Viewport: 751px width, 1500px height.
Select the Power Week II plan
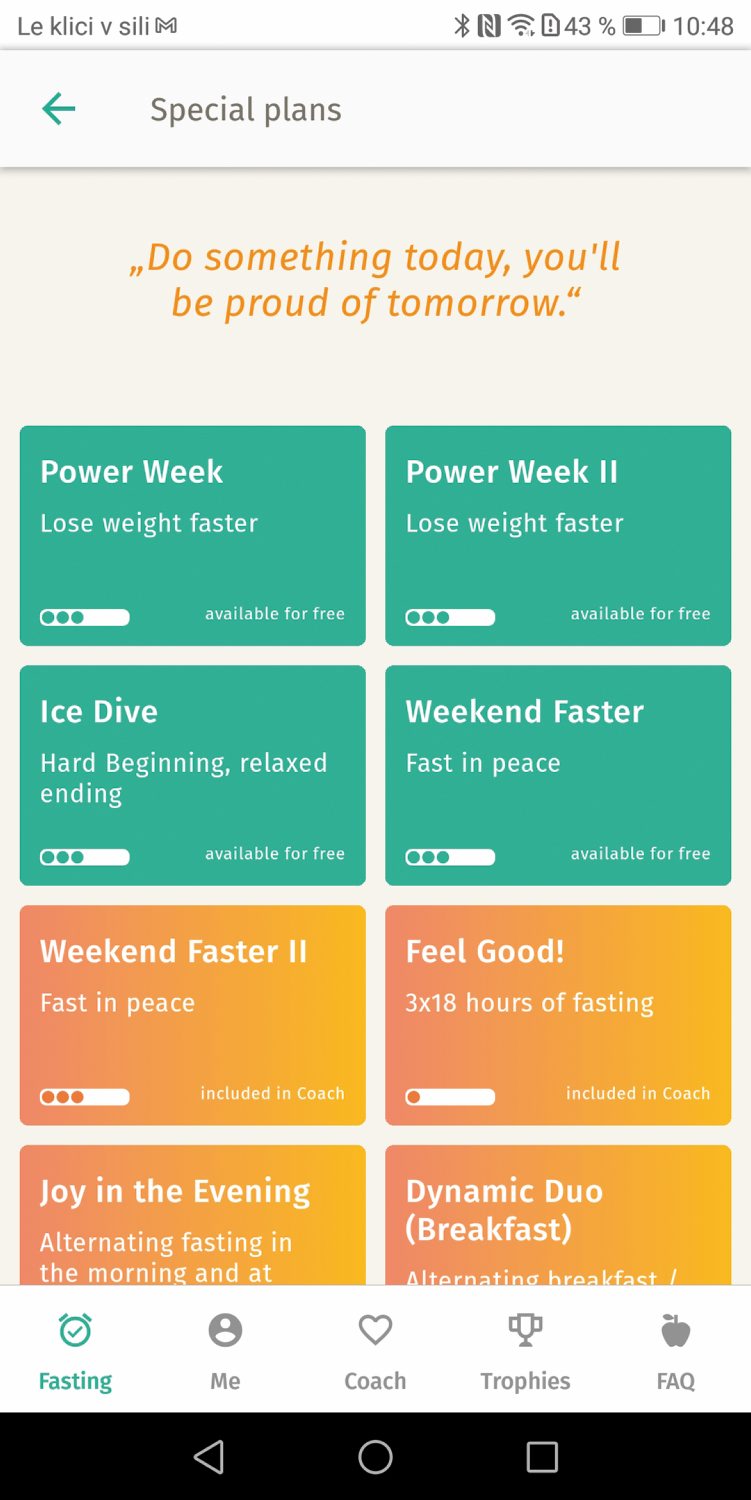(x=558, y=536)
